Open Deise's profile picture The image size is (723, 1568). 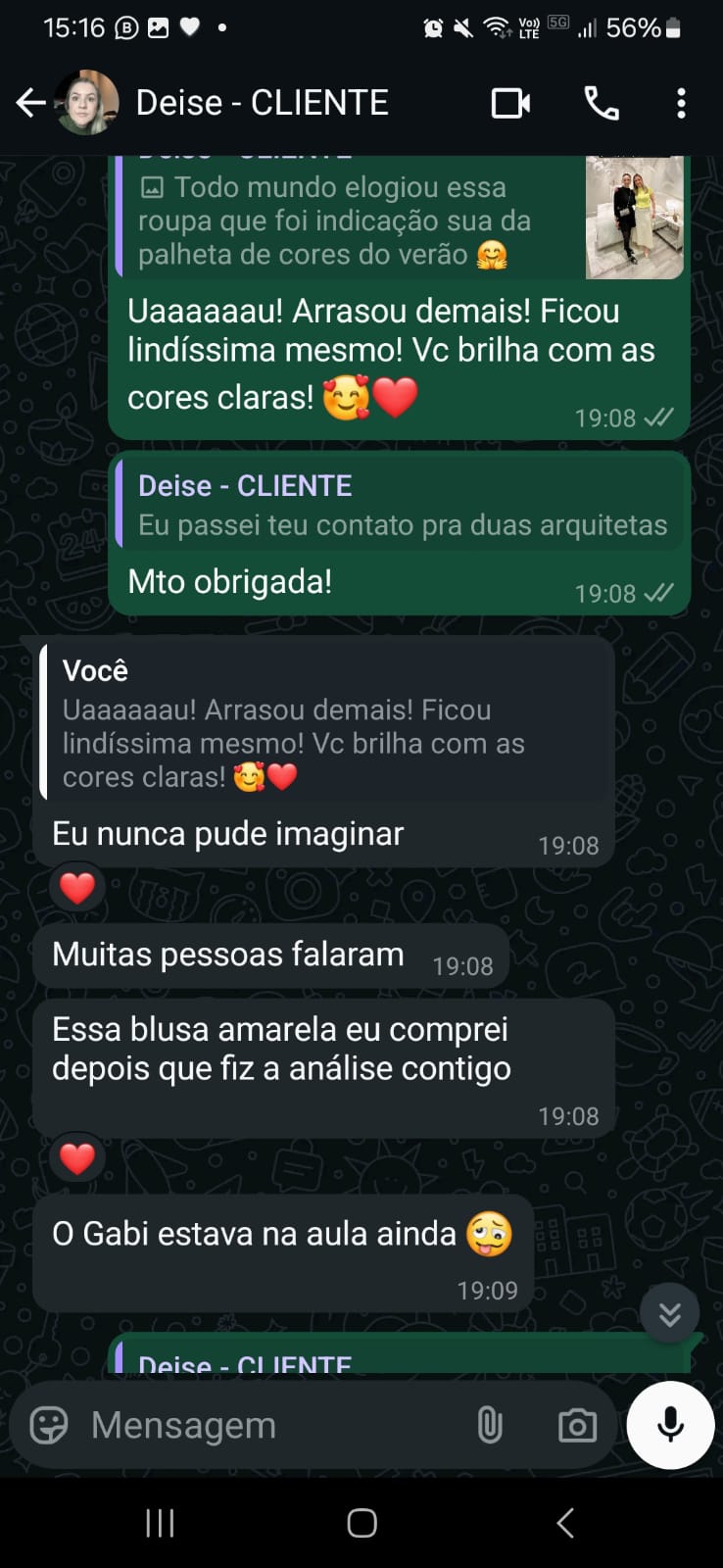89,101
